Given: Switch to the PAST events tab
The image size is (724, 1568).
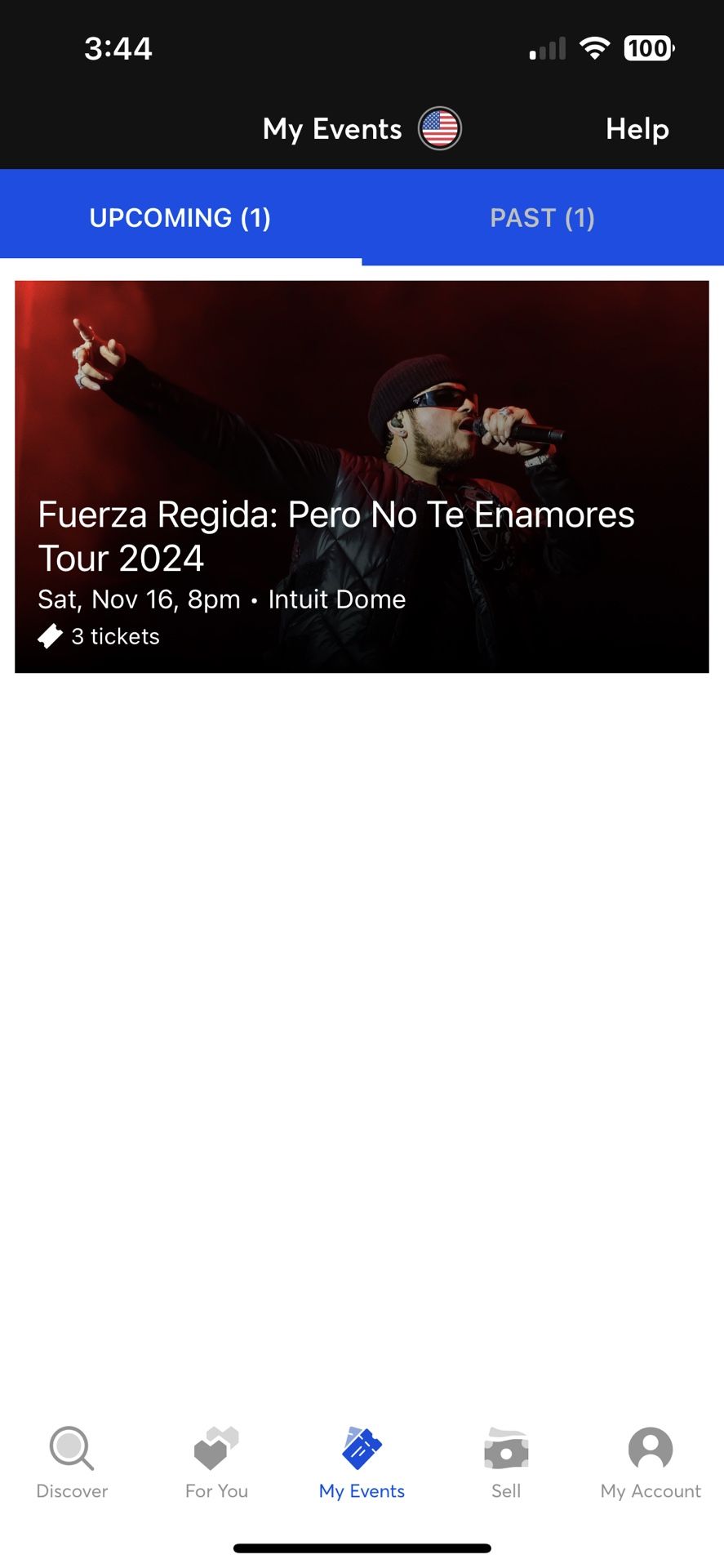Looking at the screenshot, I should point(543,217).
